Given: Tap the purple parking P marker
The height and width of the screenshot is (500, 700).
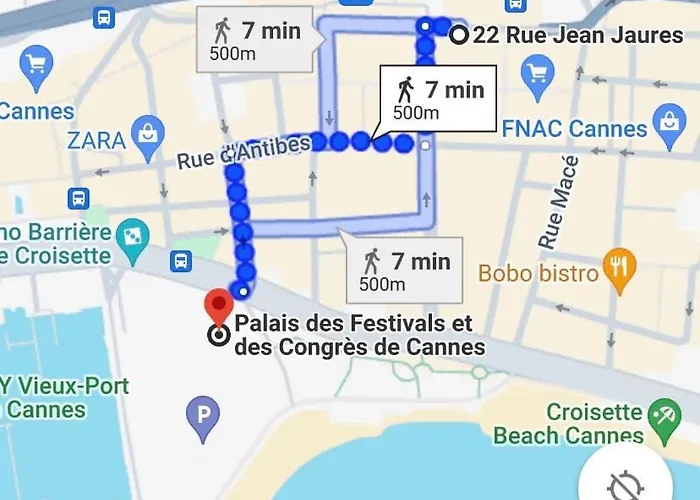Looking at the screenshot, I should [203, 415].
